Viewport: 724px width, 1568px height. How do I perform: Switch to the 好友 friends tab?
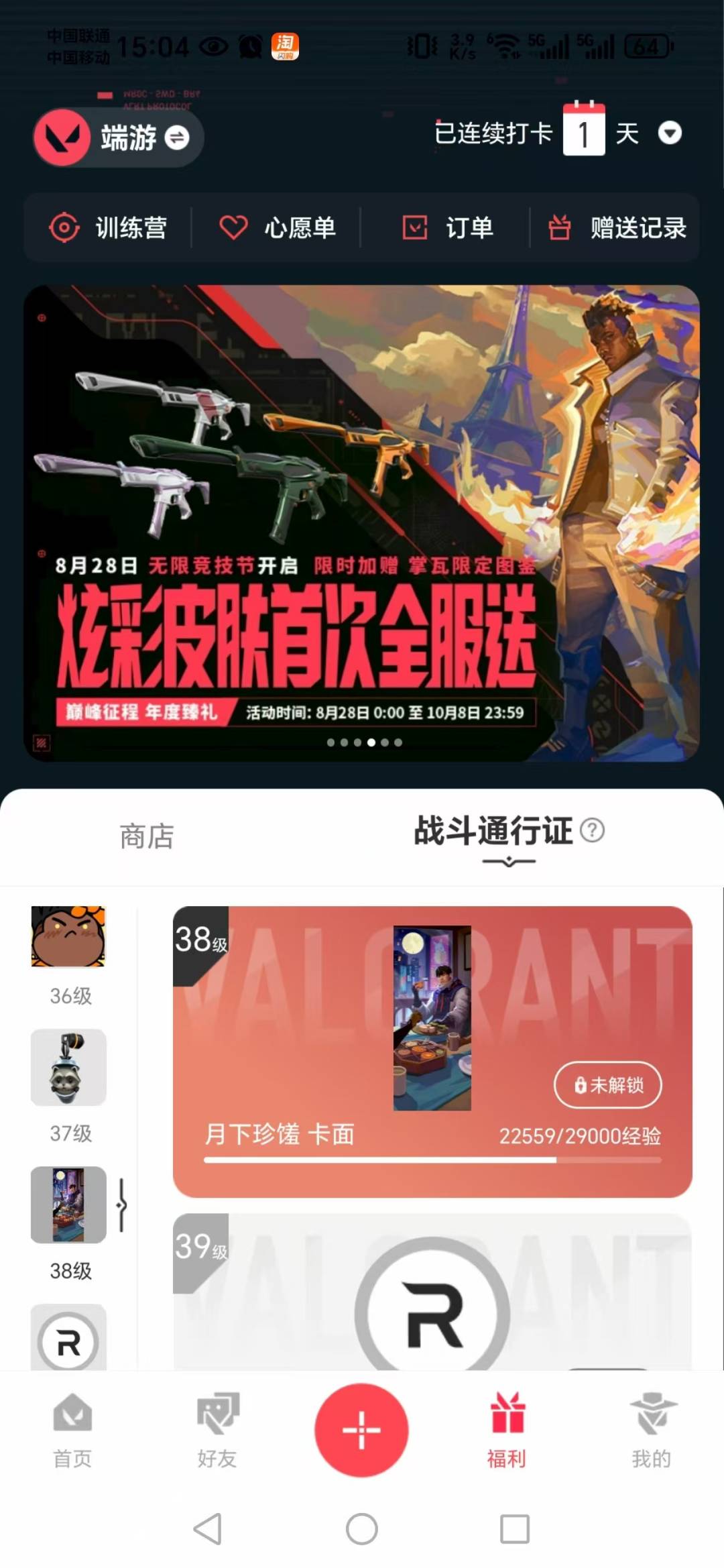click(x=217, y=1430)
